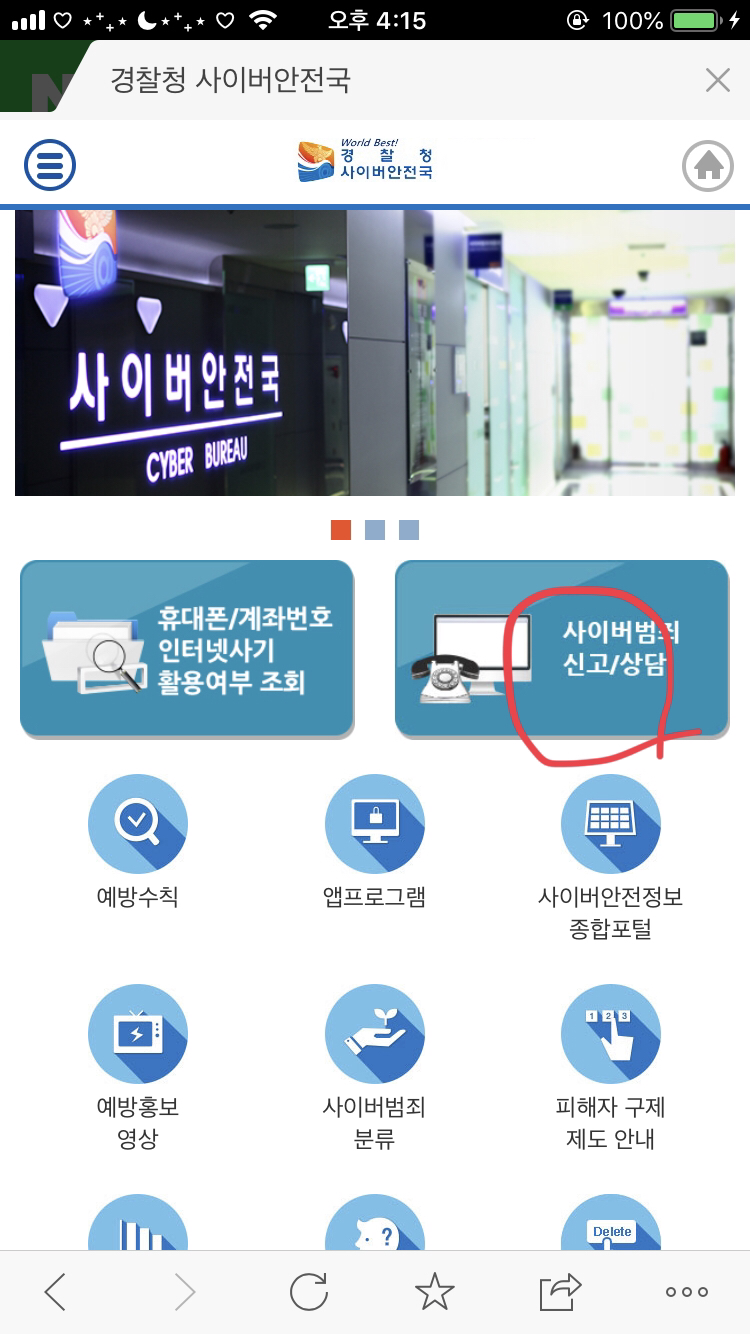
Task: Open 휴대폰/계좌번호 인터넷사기 활용여부 조회
Action: pos(187,649)
